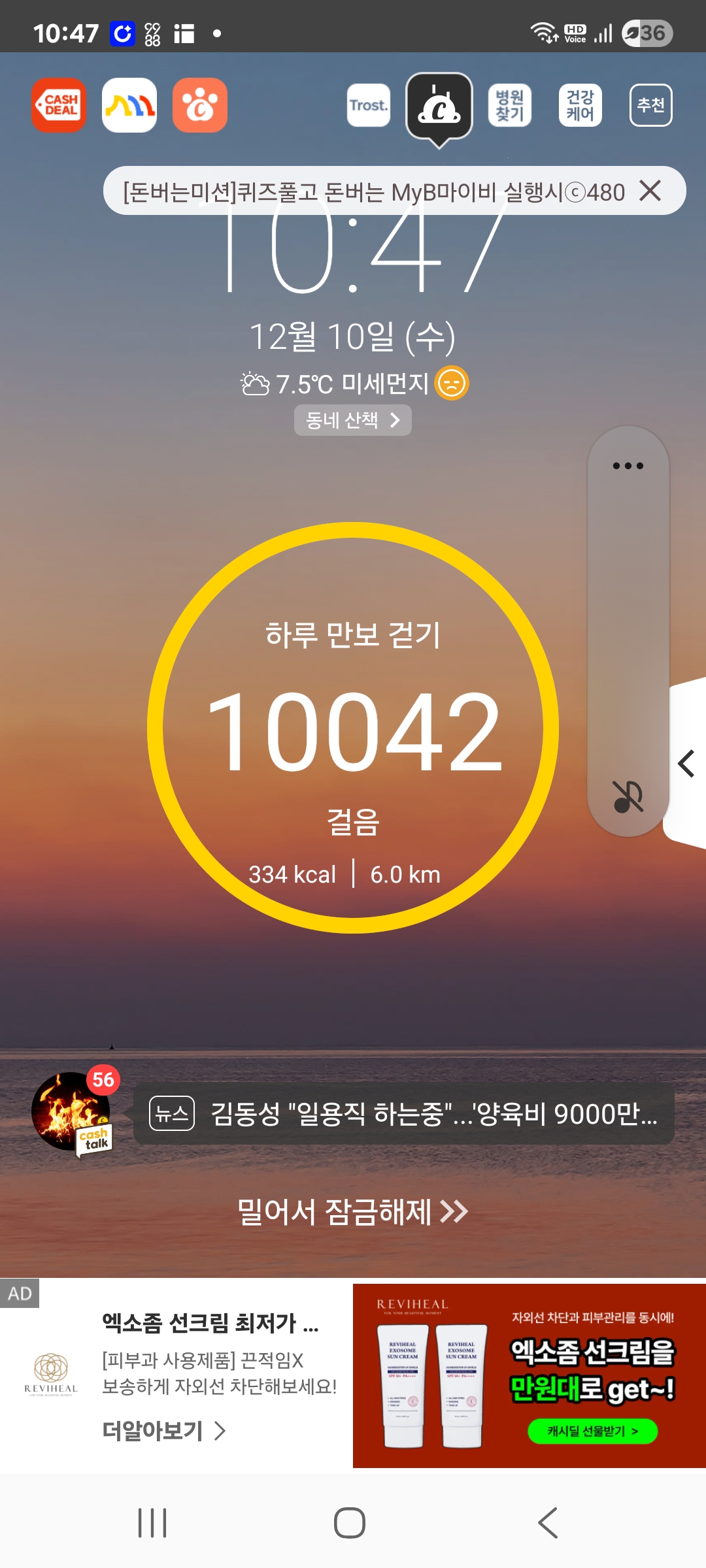Screen dimensions: 706x1568
Task: Read the 김동성 news headline
Action: tap(404, 1114)
